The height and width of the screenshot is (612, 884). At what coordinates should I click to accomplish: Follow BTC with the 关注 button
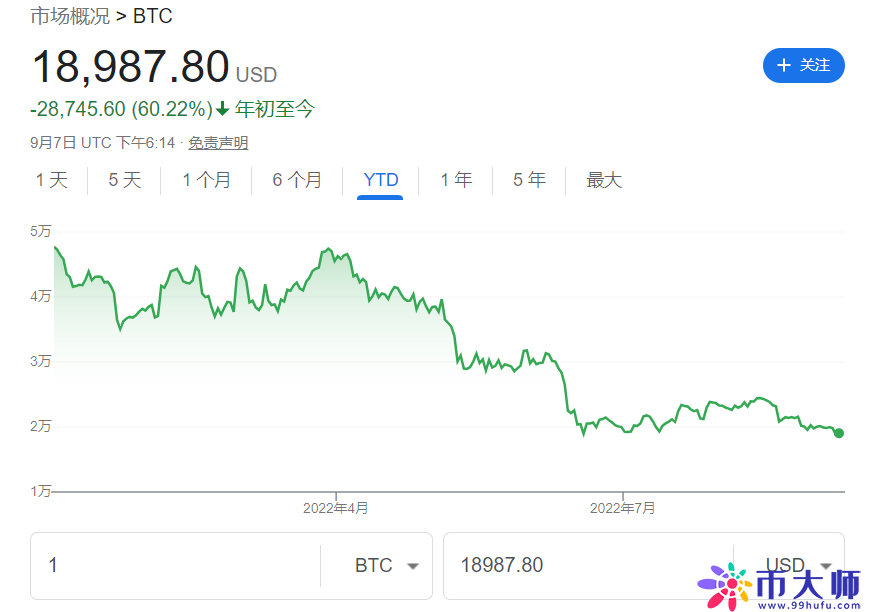(x=803, y=65)
